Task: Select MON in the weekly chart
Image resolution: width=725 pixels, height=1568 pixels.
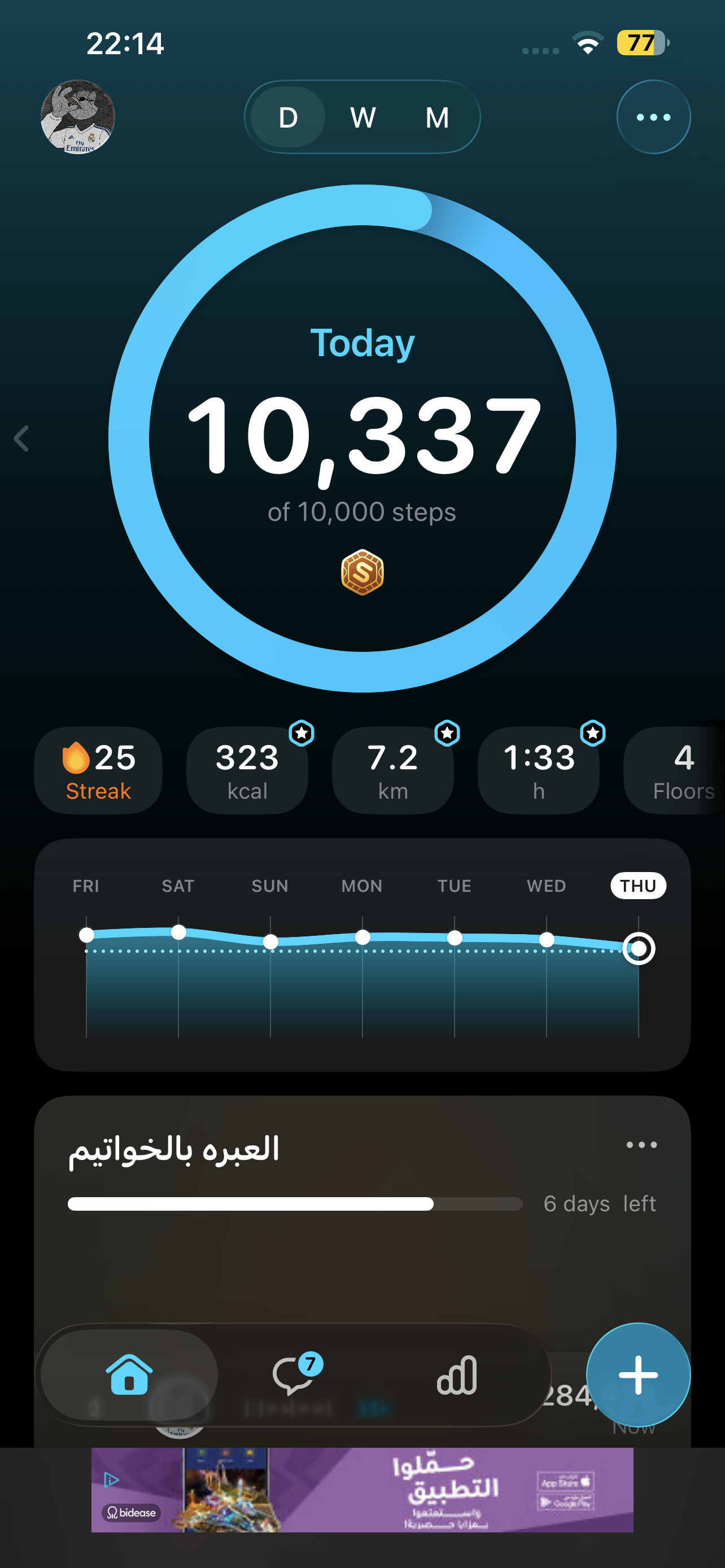Action: point(362,886)
